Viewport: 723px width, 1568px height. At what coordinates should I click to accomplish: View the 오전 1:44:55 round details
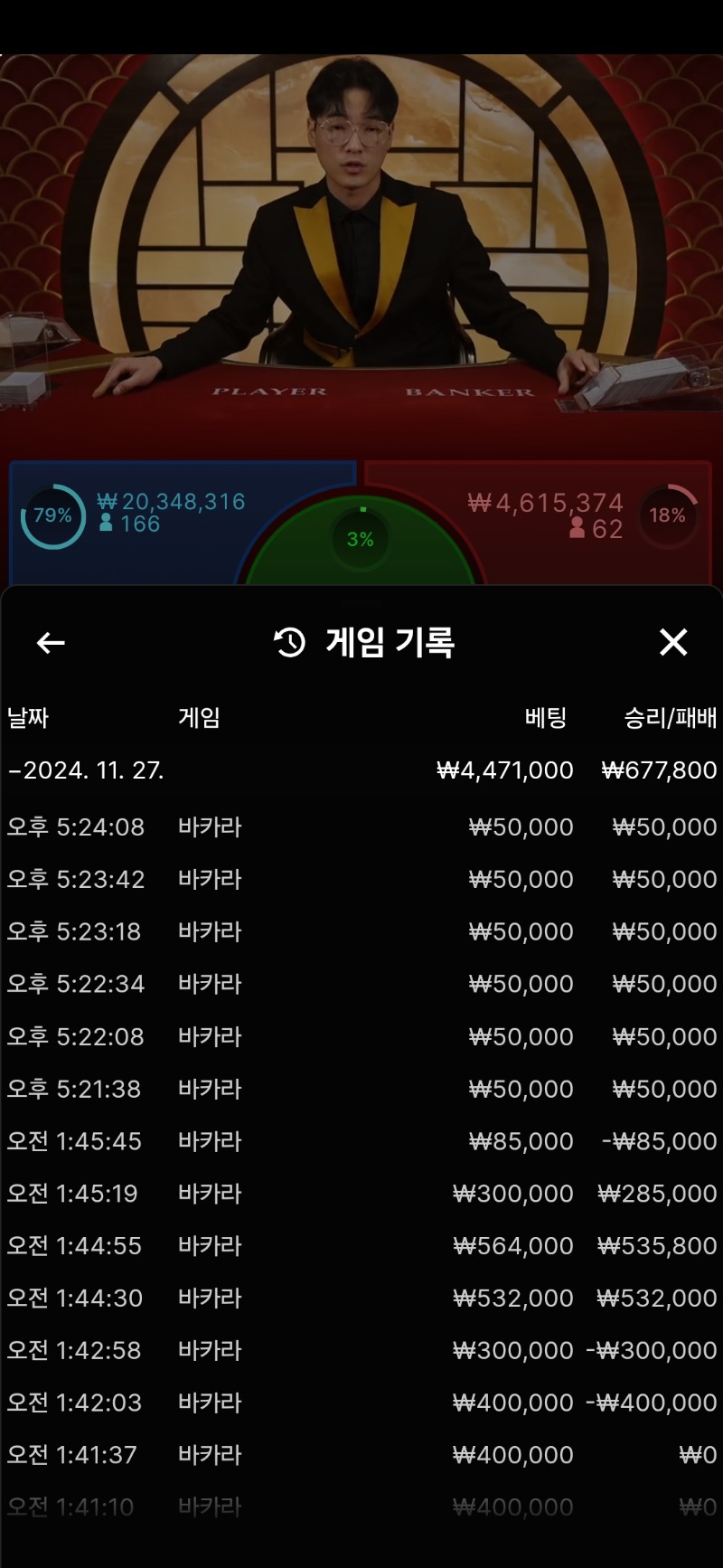point(361,1246)
